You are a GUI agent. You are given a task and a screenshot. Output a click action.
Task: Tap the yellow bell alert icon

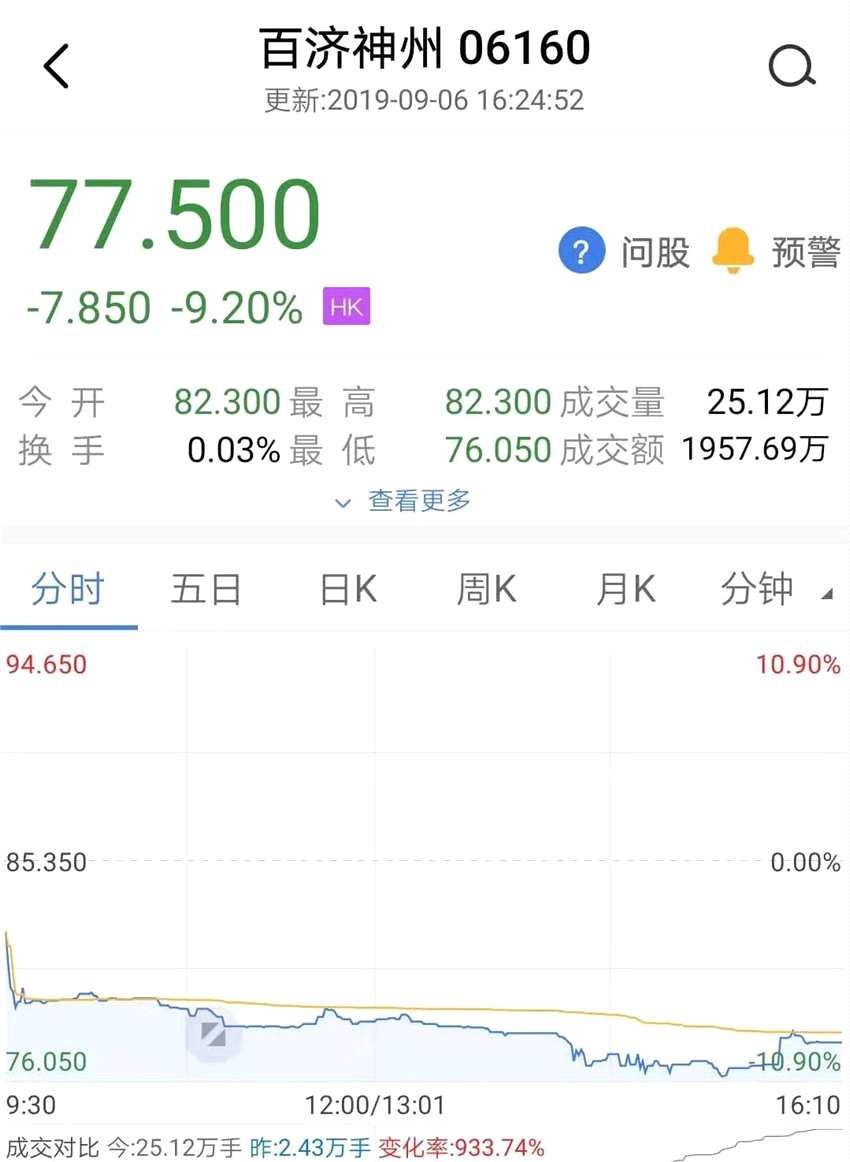coord(732,252)
